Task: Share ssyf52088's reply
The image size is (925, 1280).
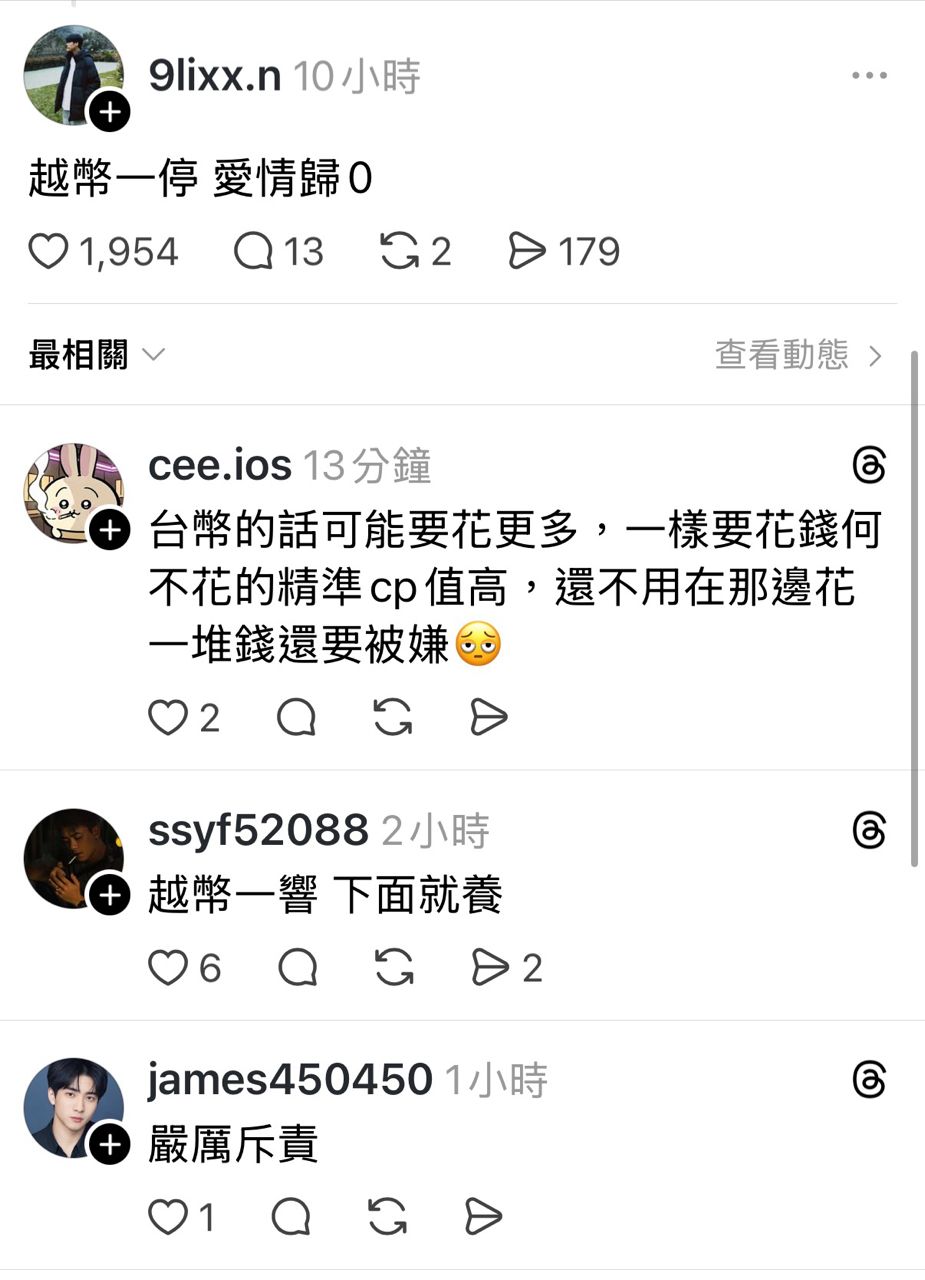Action: [491, 967]
